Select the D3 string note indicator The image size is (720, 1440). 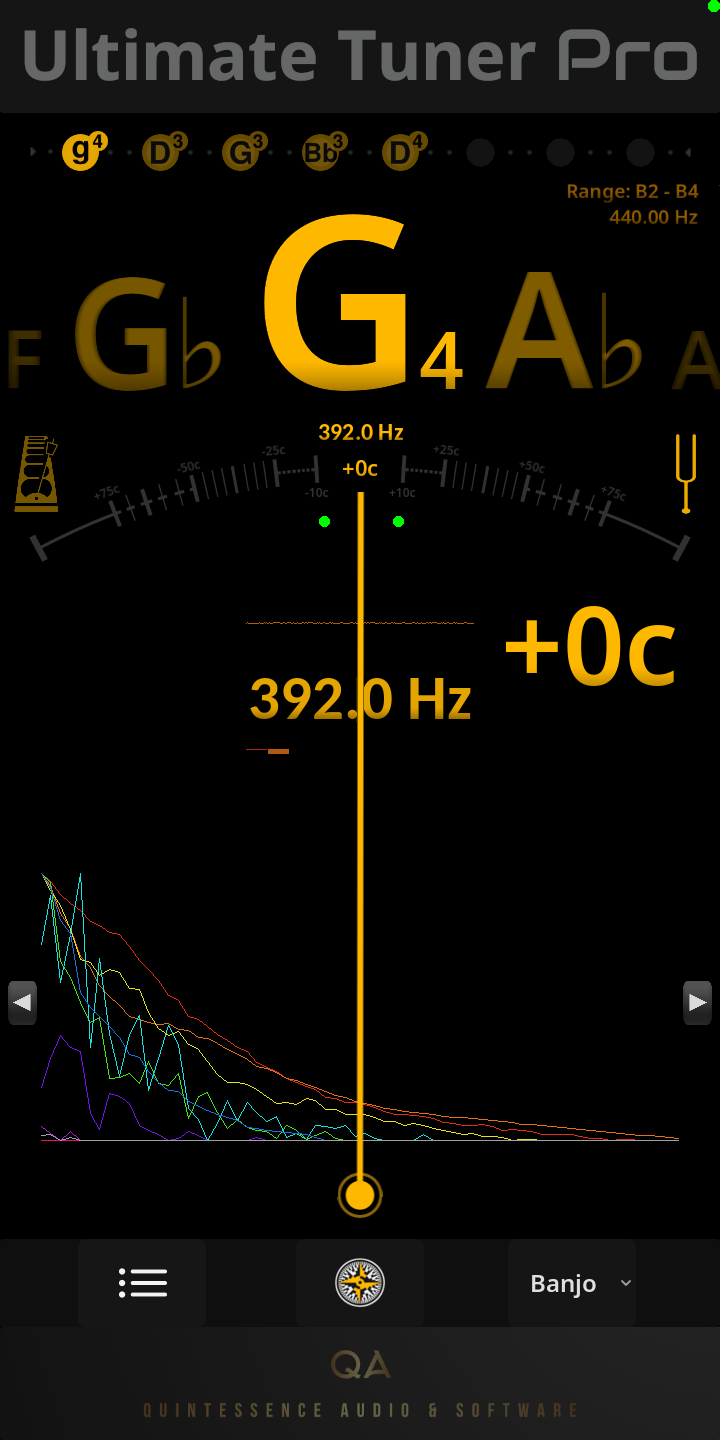[x=162, y=153]
